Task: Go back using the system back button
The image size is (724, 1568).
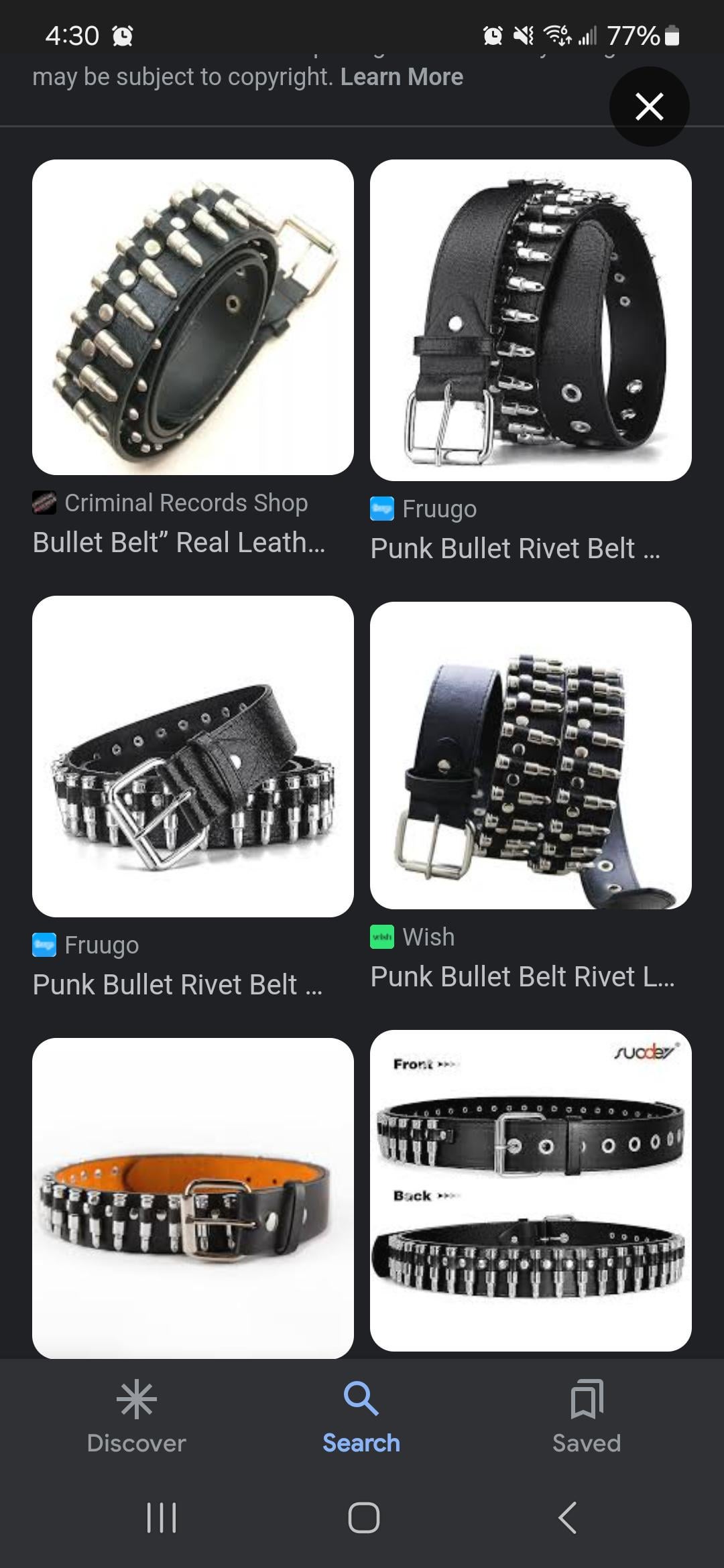Action: 567,1517
